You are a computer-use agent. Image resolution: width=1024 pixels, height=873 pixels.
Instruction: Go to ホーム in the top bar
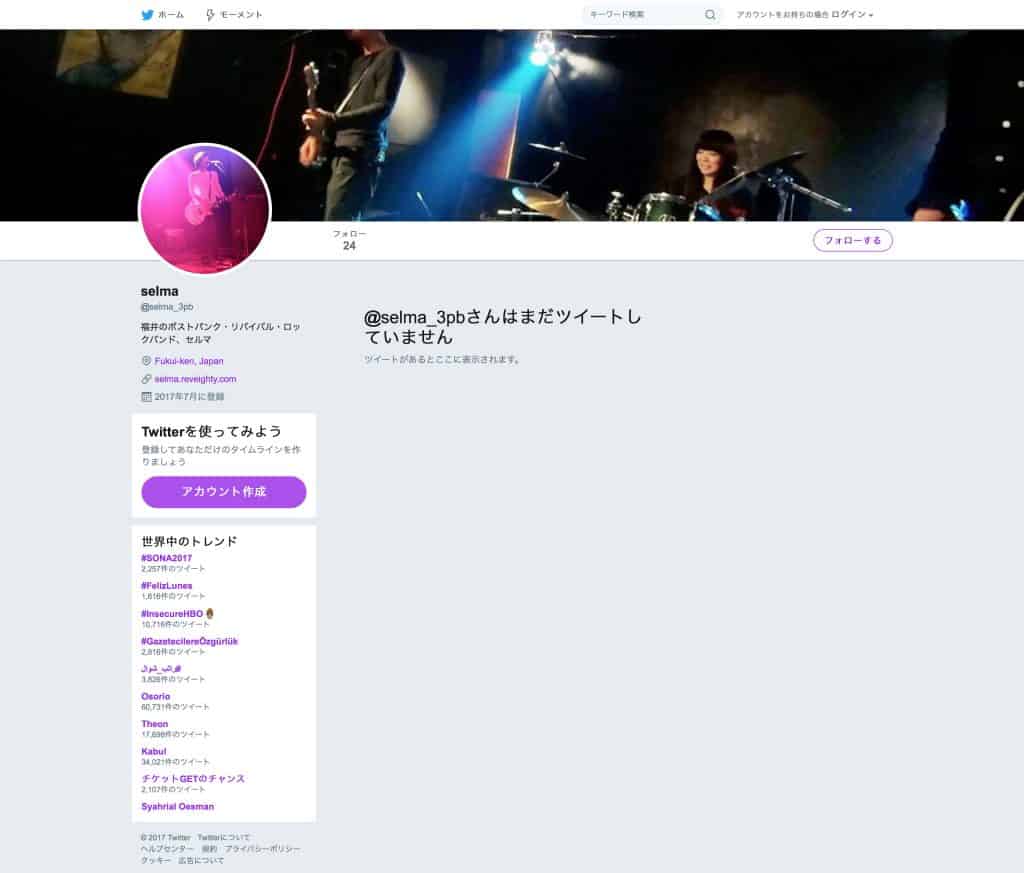[x=163, y=15]
